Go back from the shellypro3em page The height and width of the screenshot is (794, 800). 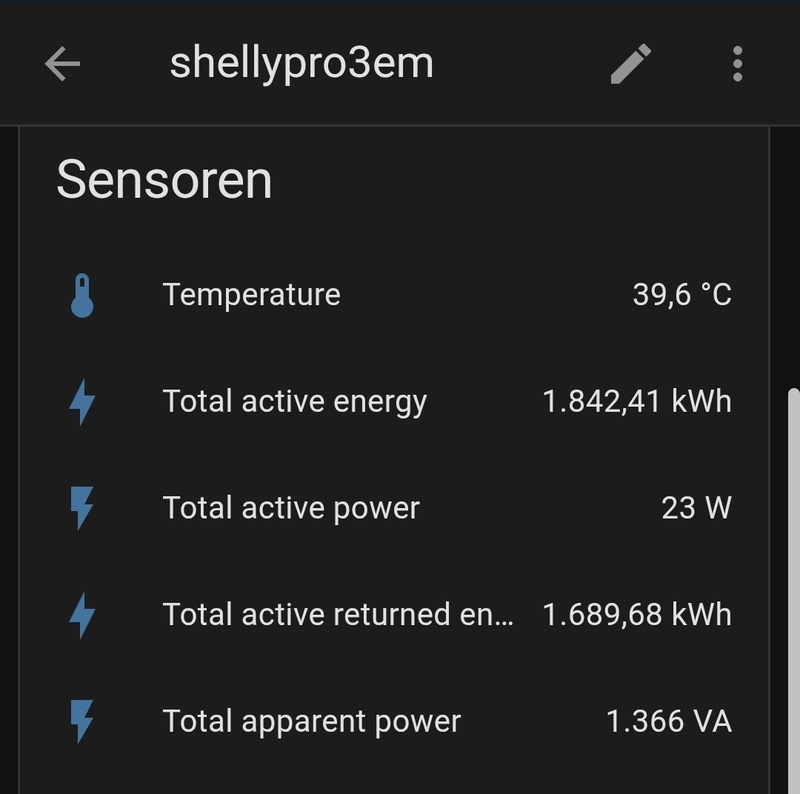coord(62,64)
